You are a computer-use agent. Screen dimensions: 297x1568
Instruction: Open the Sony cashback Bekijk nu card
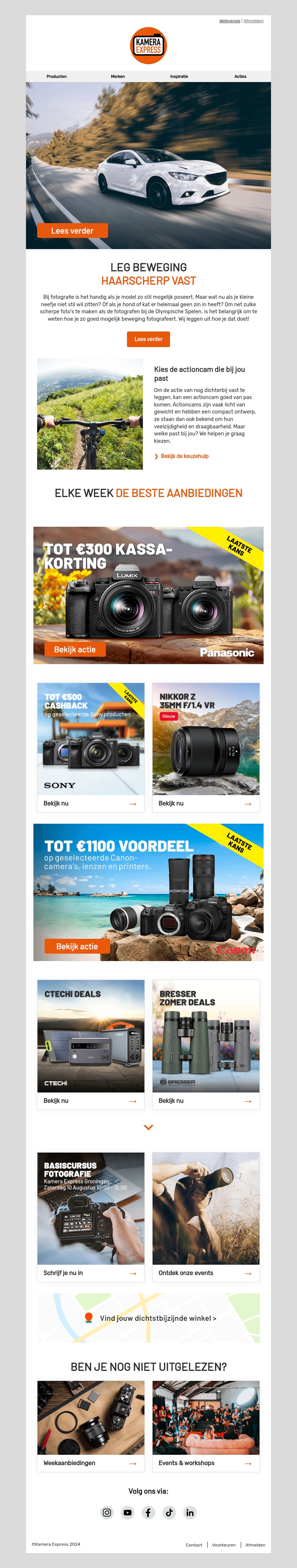tap(91, 803)
